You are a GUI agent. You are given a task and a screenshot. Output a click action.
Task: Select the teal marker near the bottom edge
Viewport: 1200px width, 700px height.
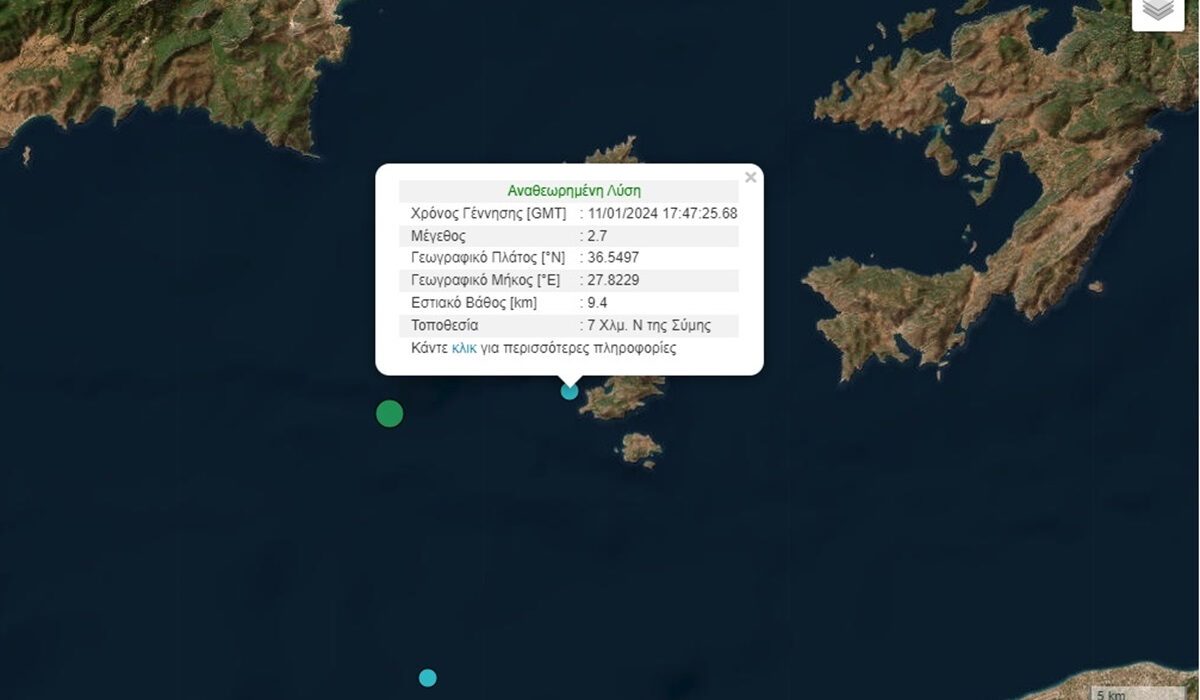click(x=427, y=678)
